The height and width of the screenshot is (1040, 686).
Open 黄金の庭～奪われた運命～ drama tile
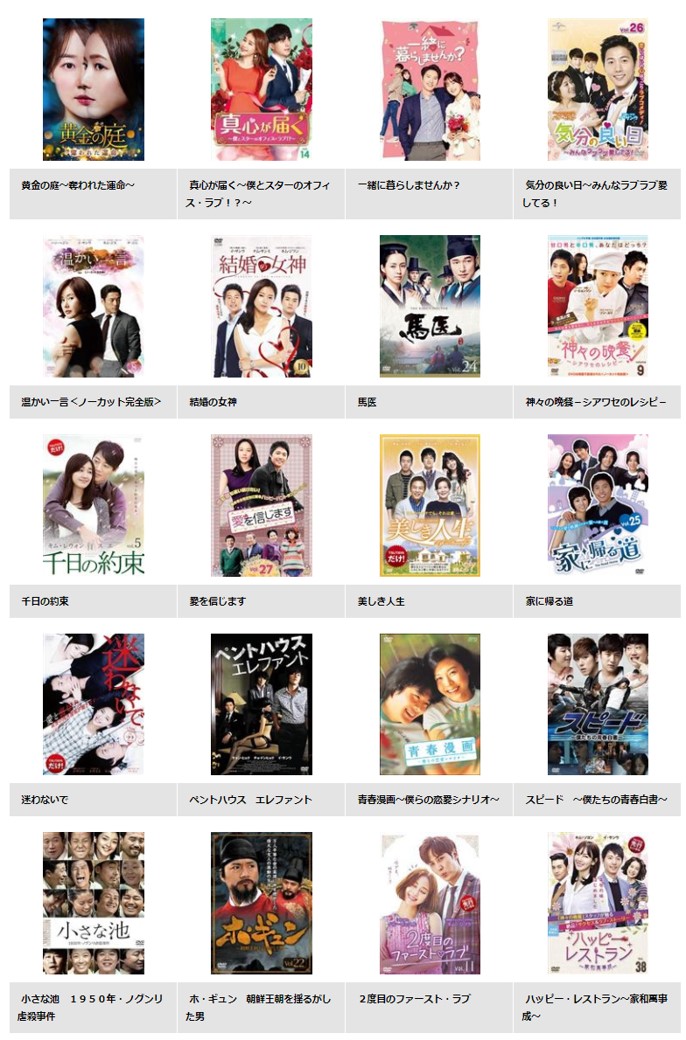coord(93,89)
